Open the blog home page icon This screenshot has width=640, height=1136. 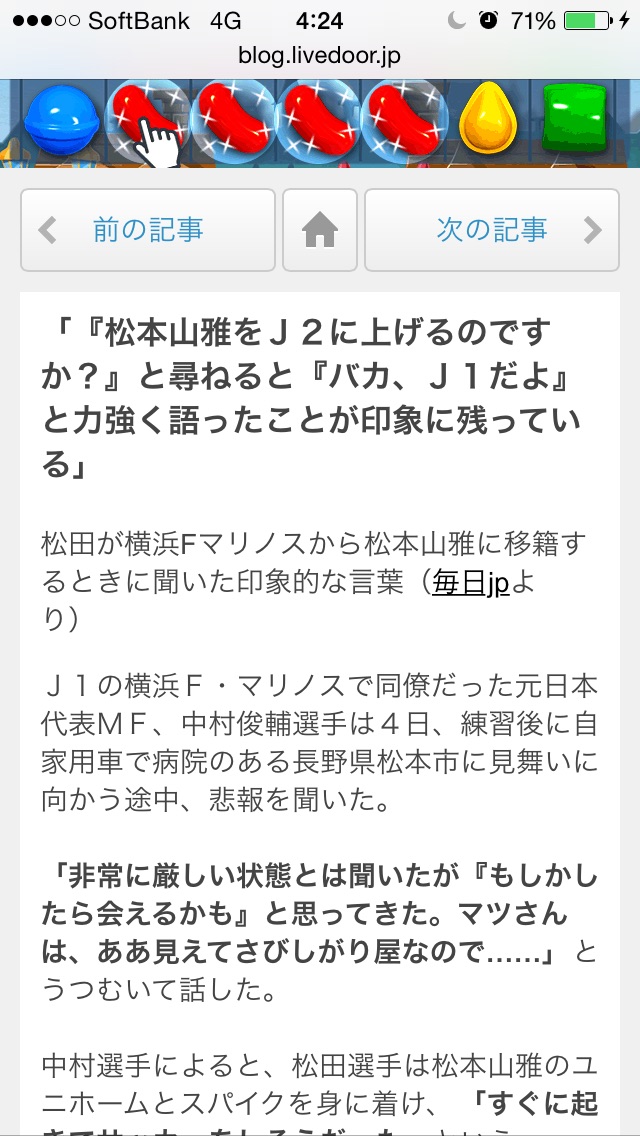tap(320, 230)
